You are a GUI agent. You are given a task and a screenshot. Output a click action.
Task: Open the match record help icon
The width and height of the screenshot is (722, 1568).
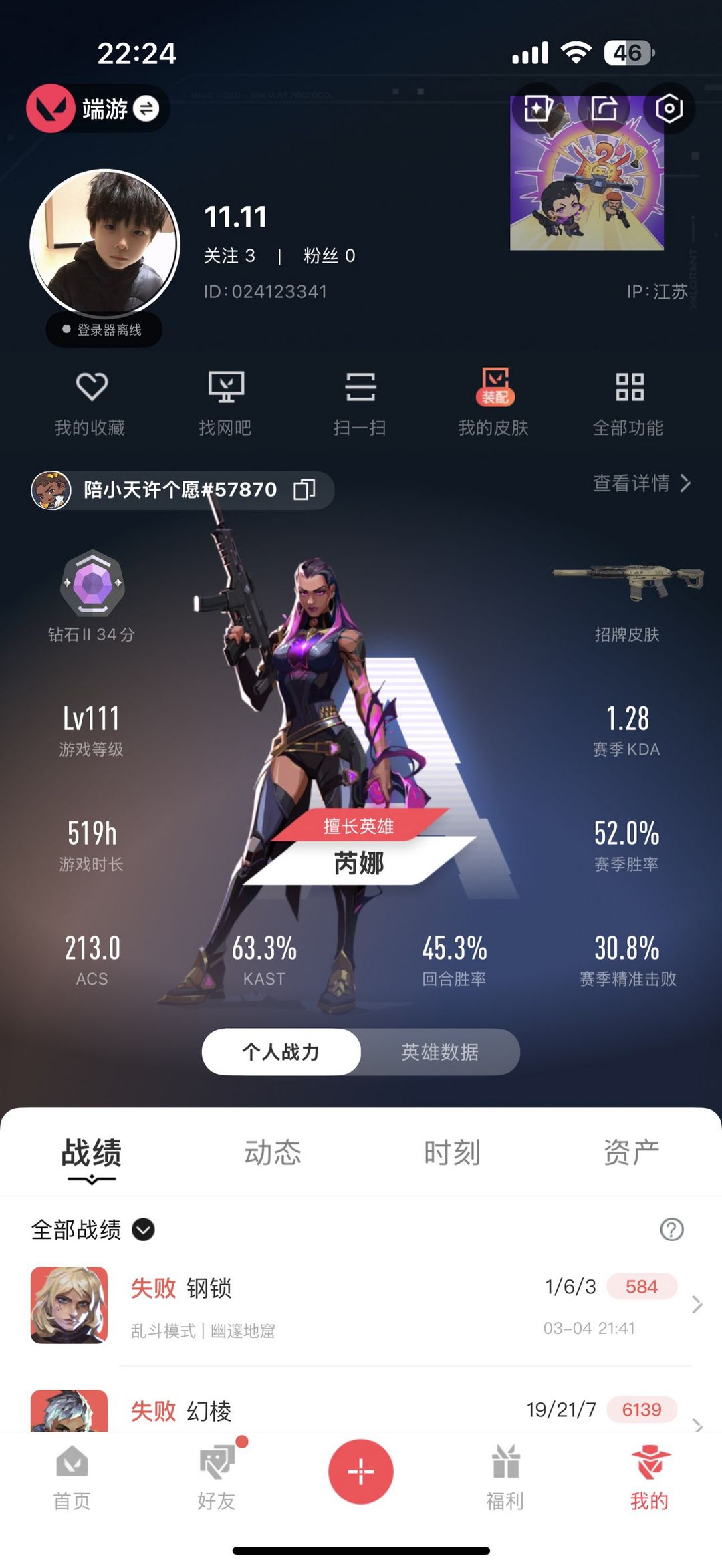coord(671,1229)
